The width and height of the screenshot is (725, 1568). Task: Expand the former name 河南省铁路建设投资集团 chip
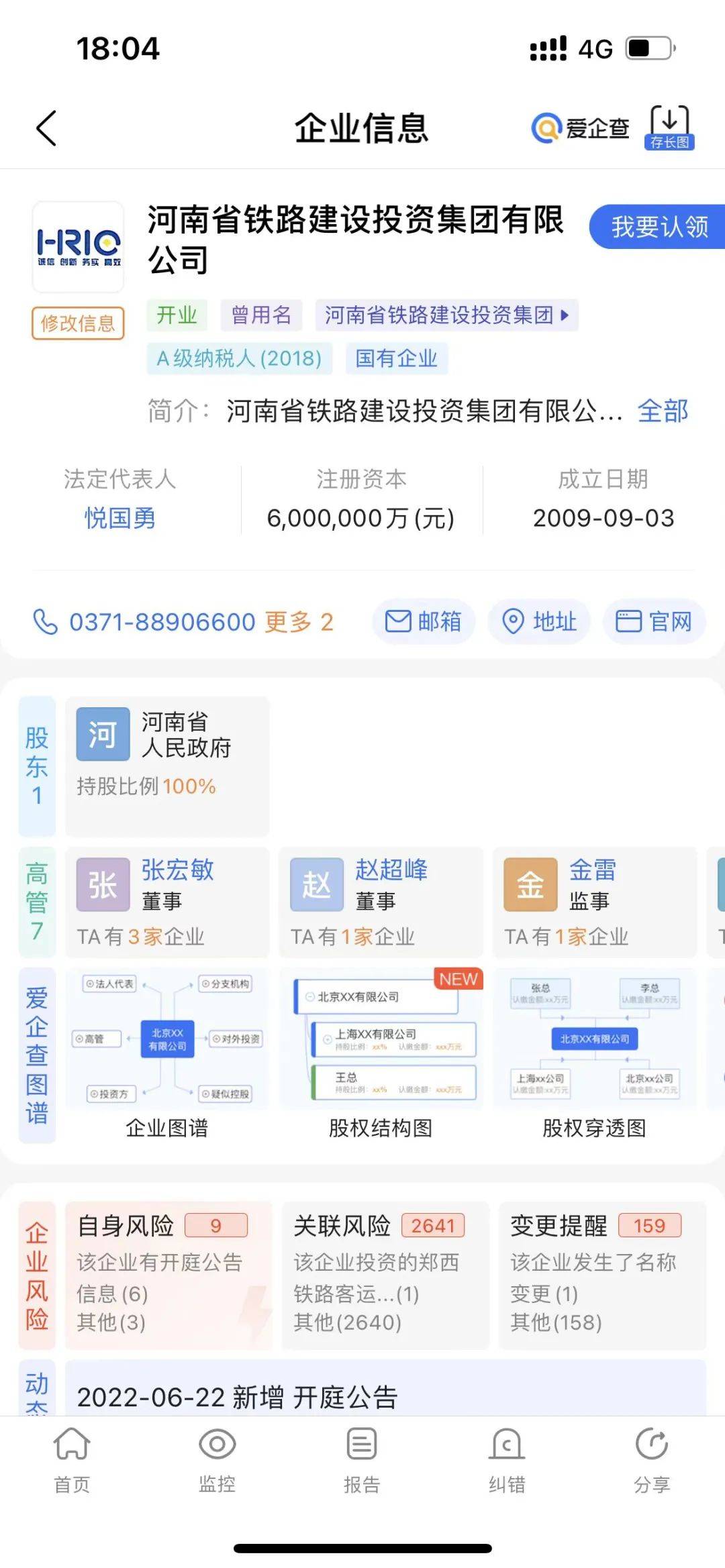(446, 315)
